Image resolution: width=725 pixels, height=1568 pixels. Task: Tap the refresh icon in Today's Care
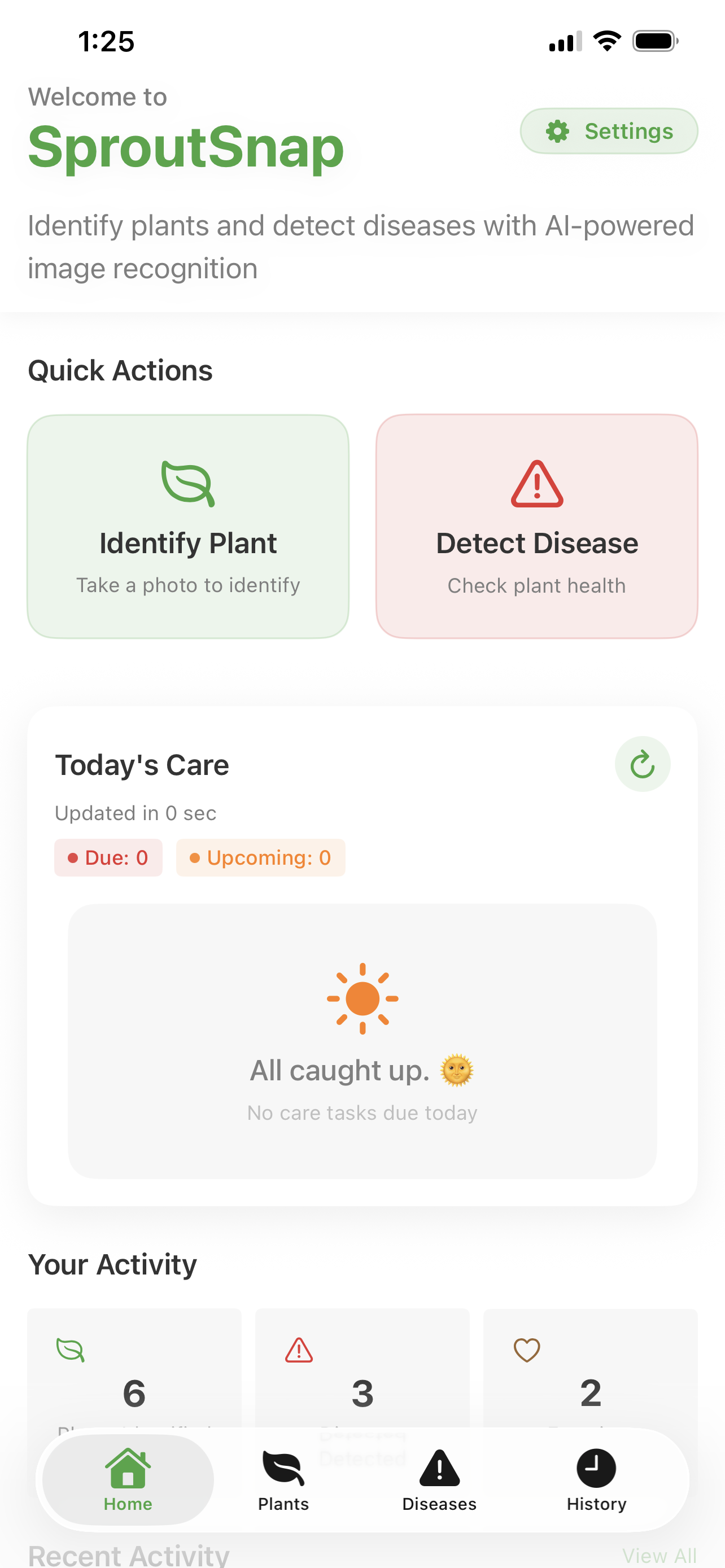(x=643, y=764)
